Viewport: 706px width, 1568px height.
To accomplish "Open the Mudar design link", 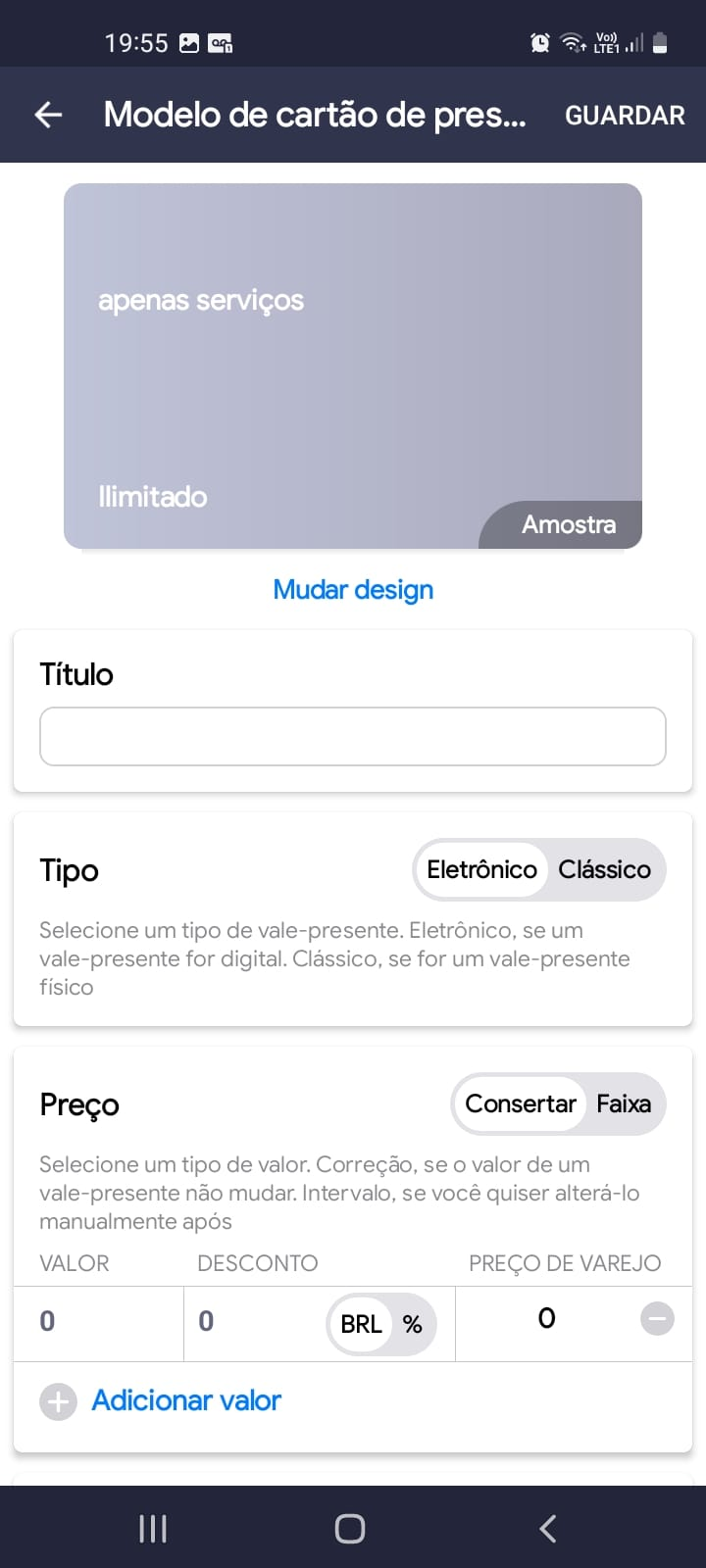I will point(353,590).
